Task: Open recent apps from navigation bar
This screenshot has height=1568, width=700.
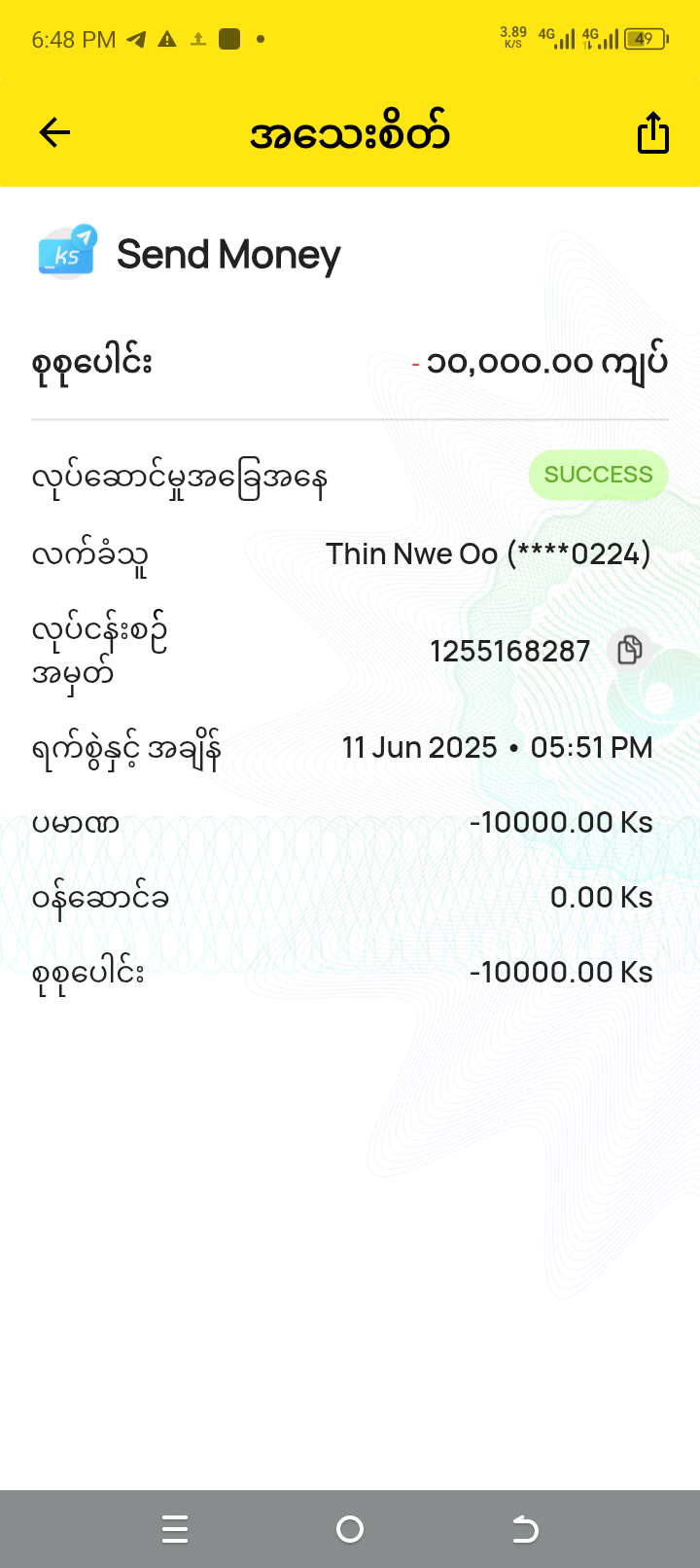Action: click(175, 1529)
